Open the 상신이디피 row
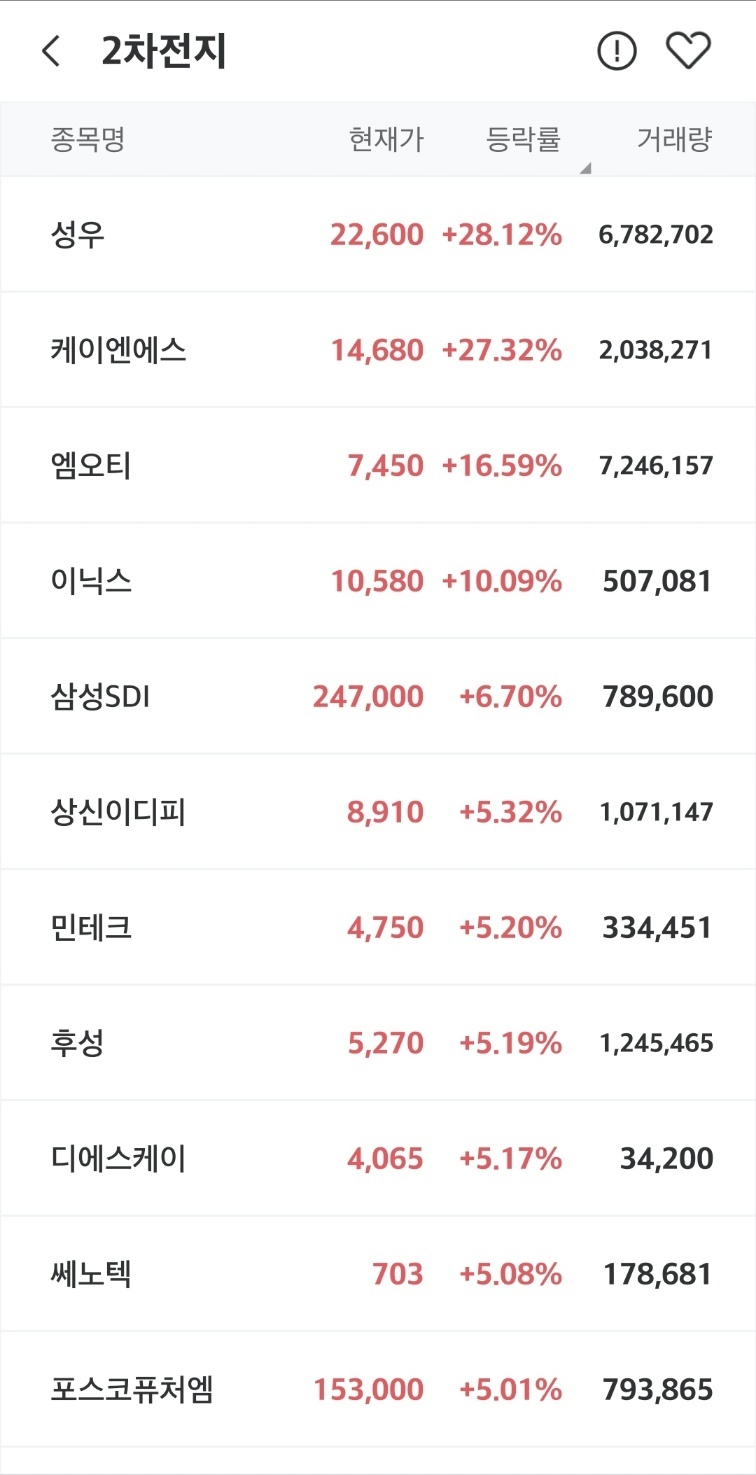 click(378, 812)
